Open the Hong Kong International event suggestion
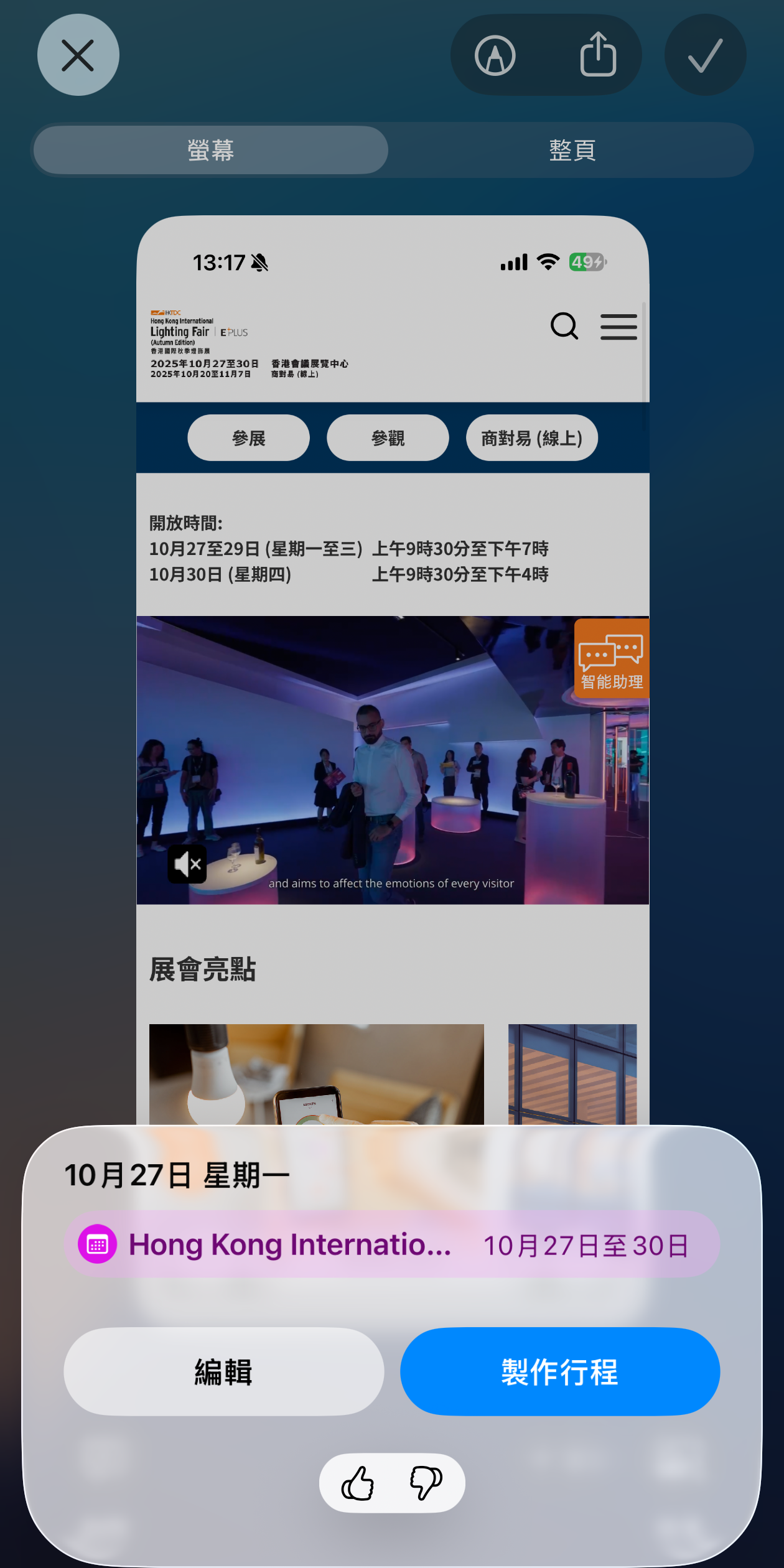Viewport: 784px width, 1568px height. [x=392, y=1244]
